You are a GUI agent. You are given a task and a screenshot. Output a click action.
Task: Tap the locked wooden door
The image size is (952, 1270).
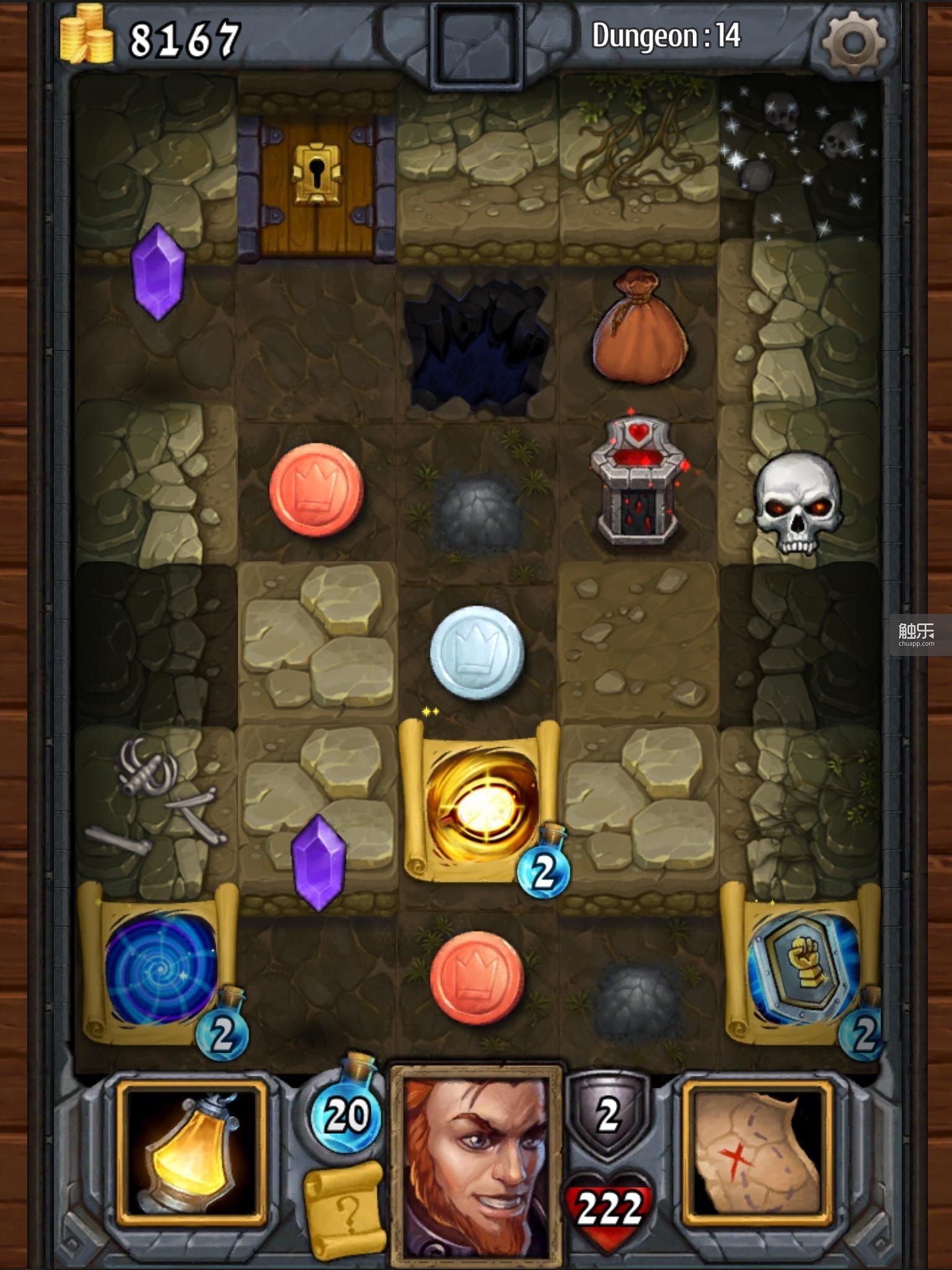[x=317, y=186]
